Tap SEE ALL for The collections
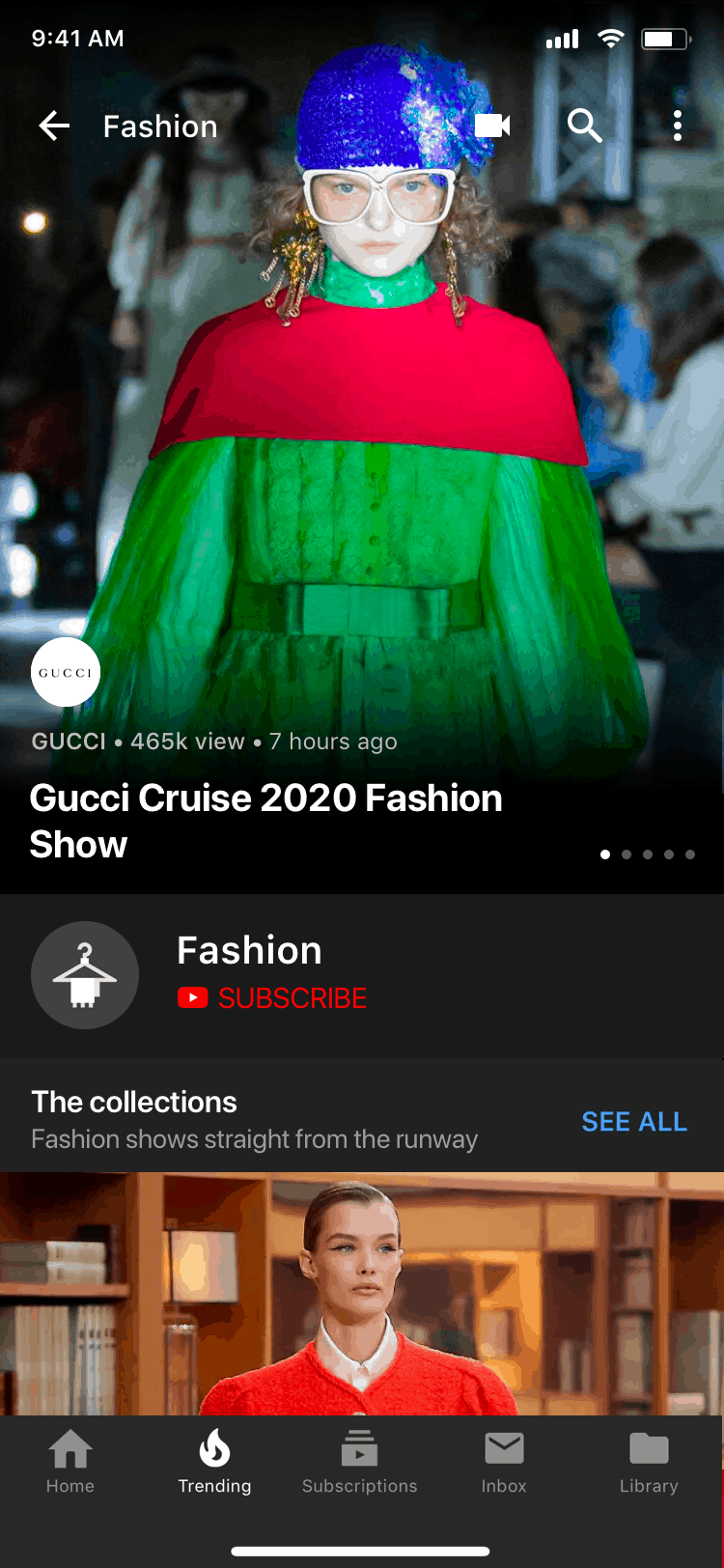This screenshot has height=1568, width=724. tap(634, 1121)
